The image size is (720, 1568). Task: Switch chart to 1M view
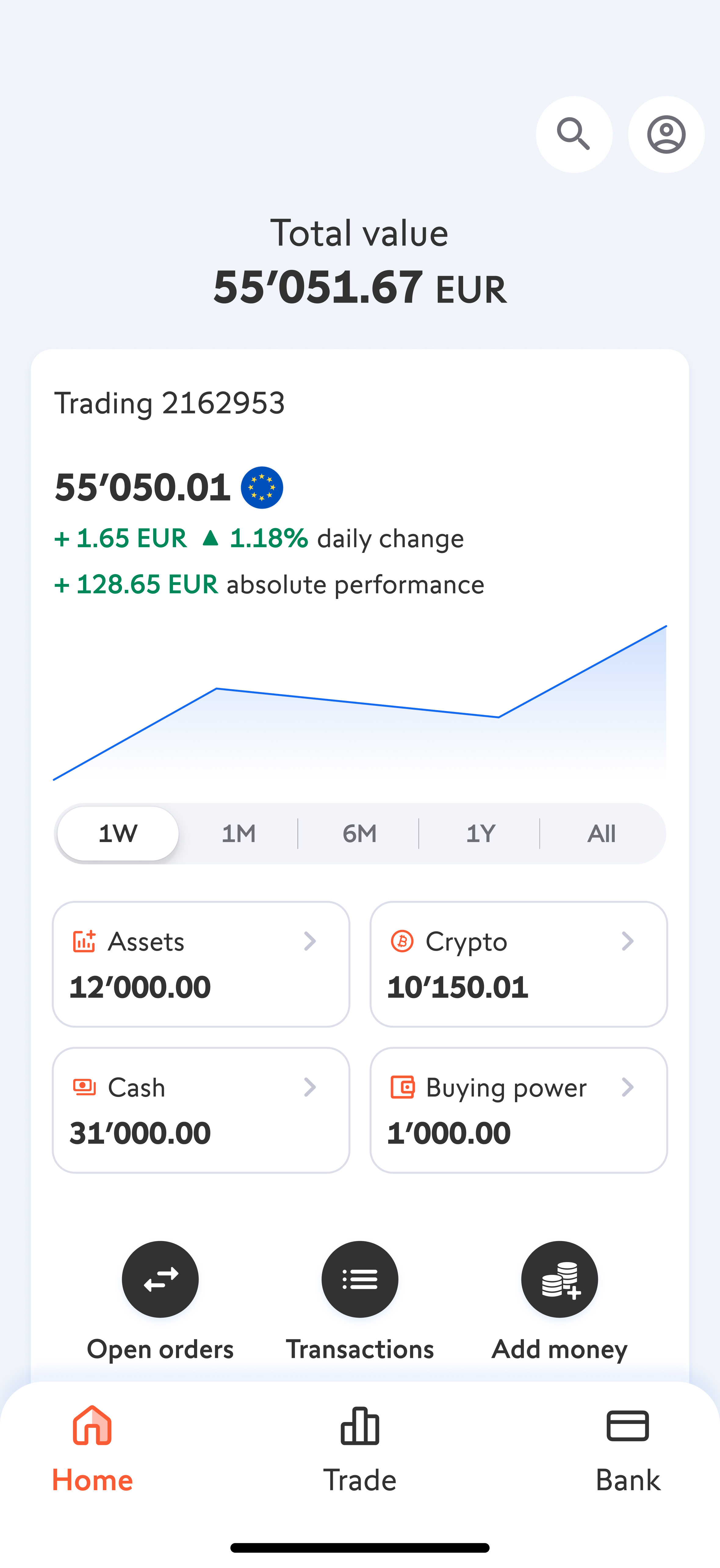tap(238, 833)
